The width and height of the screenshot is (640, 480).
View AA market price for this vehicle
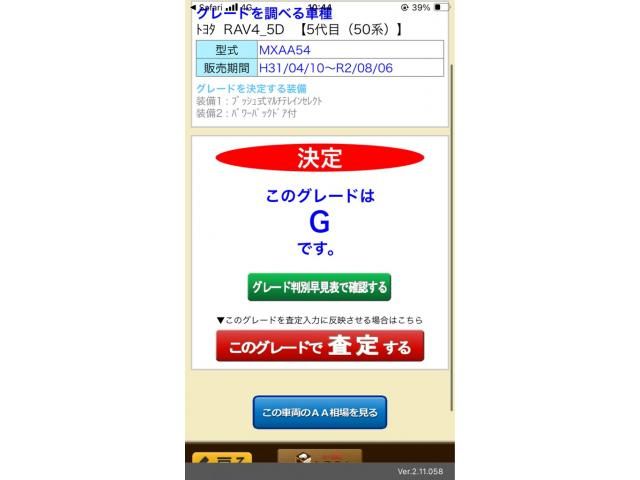pos(319,412)
